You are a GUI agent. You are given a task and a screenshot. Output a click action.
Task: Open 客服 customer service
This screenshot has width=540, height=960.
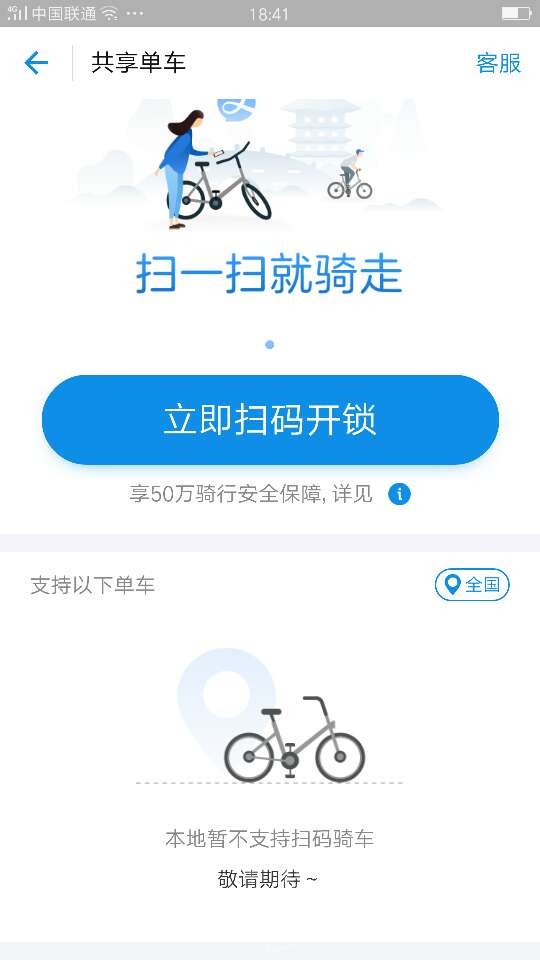(x=498, y=63)
